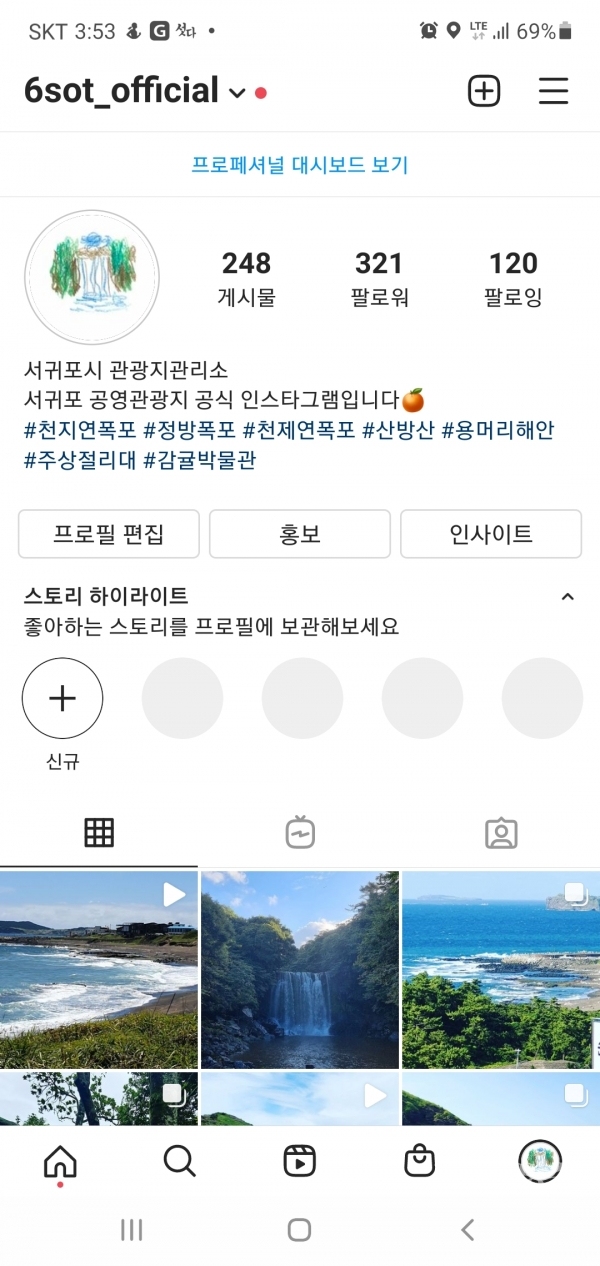The width and height of the screenshot is (600, 1266).
Task: Go to the home feed tab
Action: 60,1161
